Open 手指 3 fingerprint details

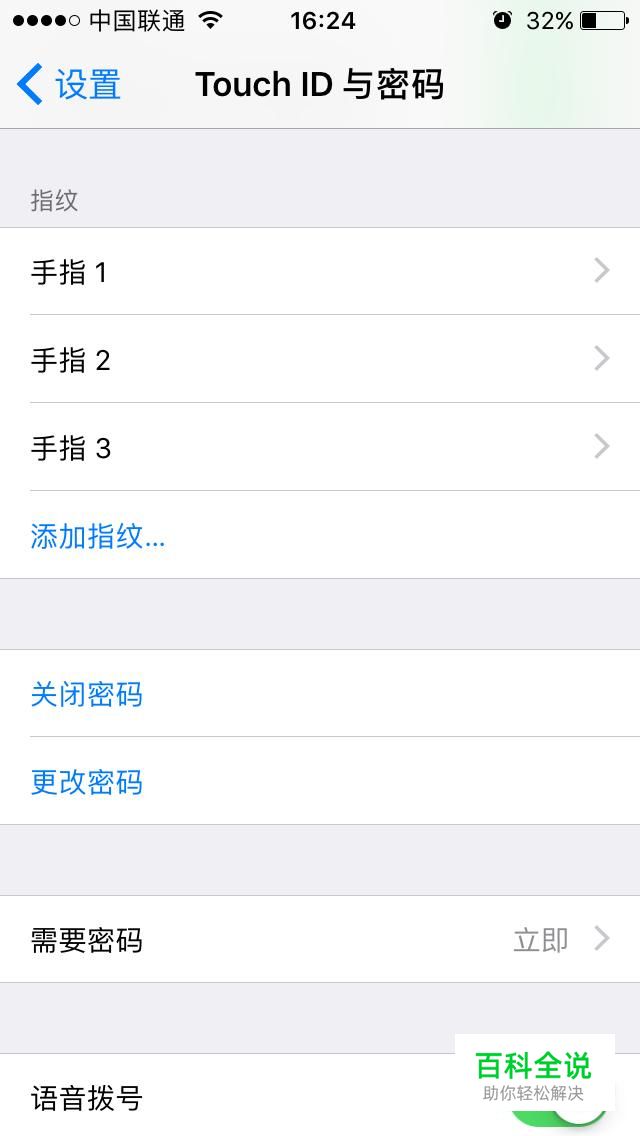pos(320,447)
